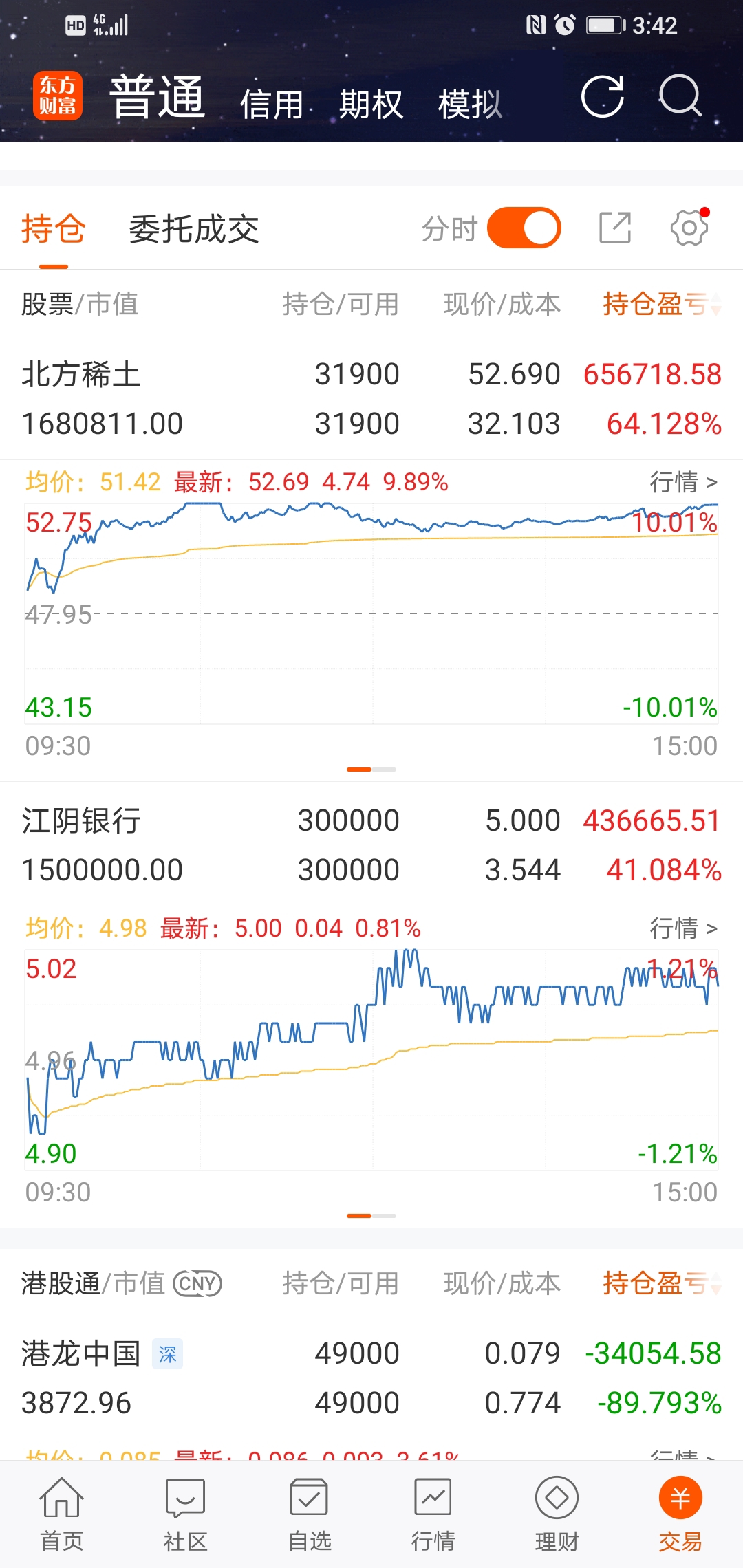
Task: Switch to the 模拟 account tab
Action: click(x=471, y=105)
